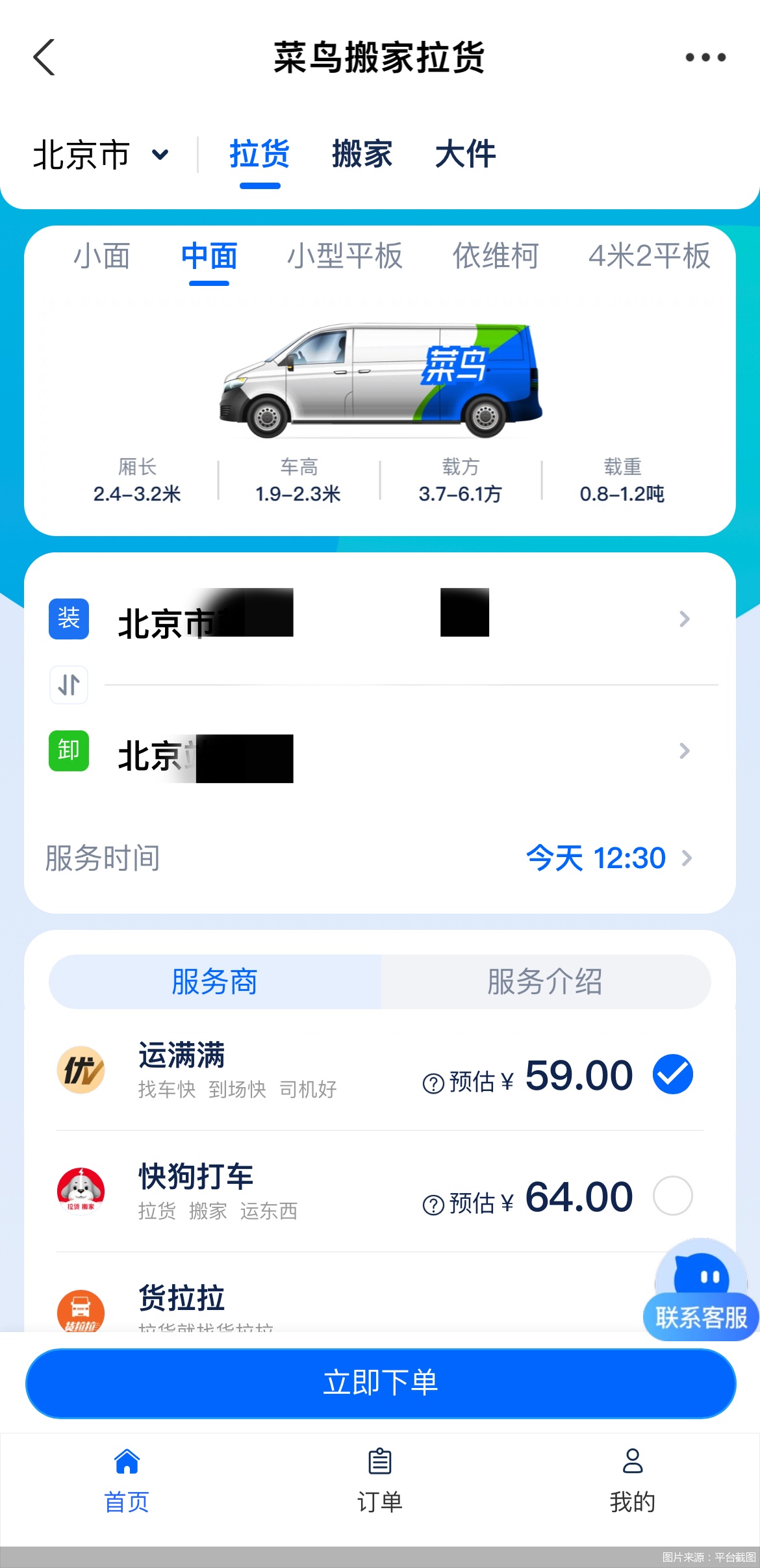Open price help icon for 运满满
The width and height of the screenshot is (760, 1568).
[433, 1083]
